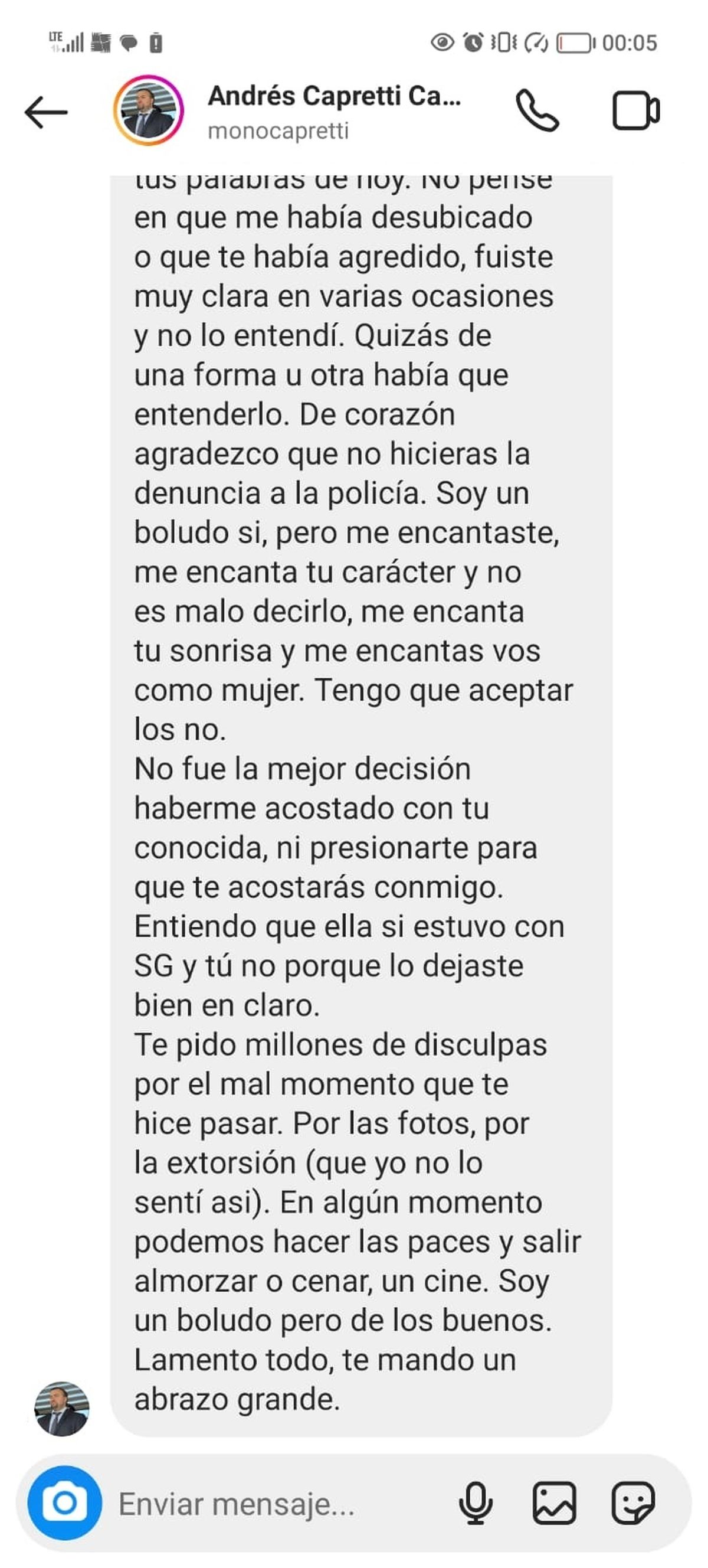Open the camera to send a photo
Viewport: 708px width, 1568px height.
pyautogui.click(x=64, y=1503)
